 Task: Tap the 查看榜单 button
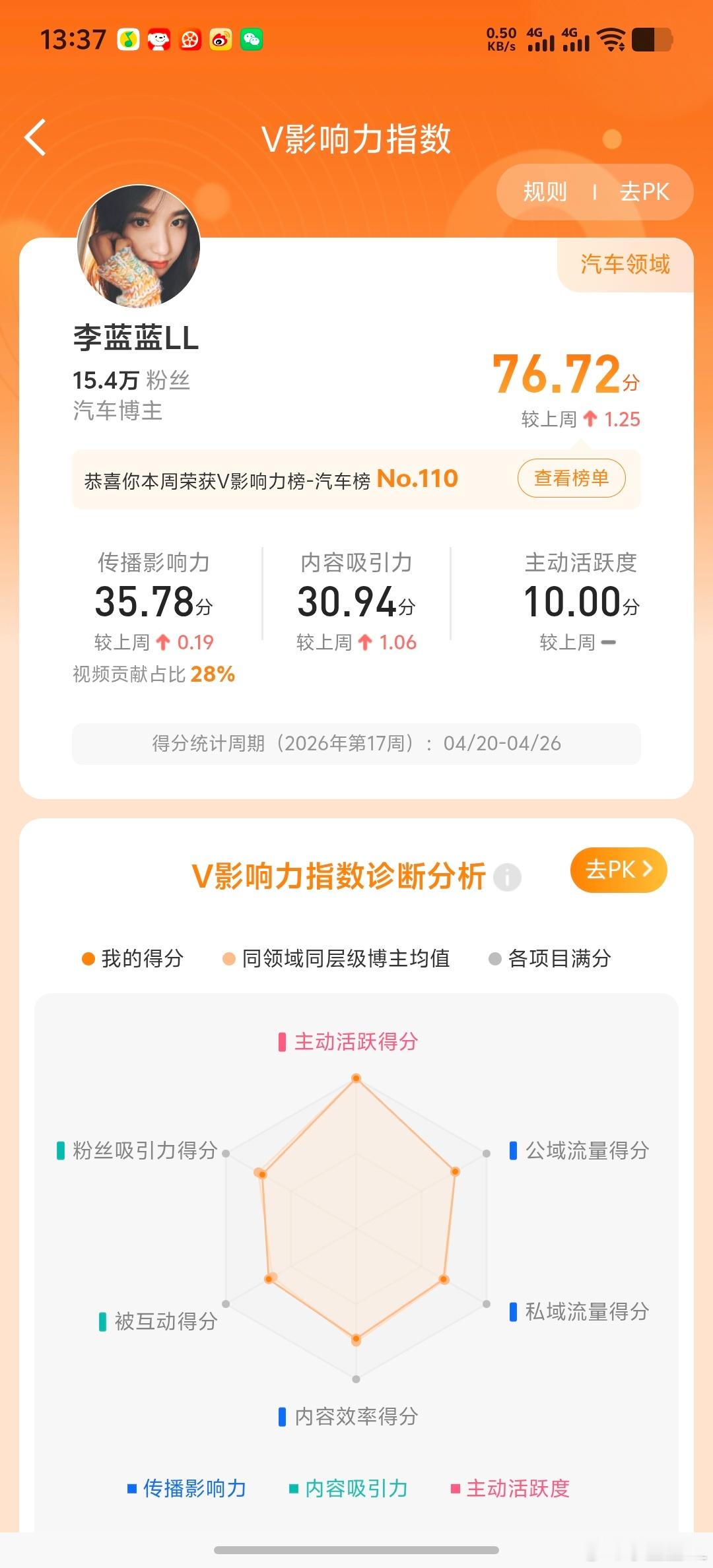tap(572, 478)
